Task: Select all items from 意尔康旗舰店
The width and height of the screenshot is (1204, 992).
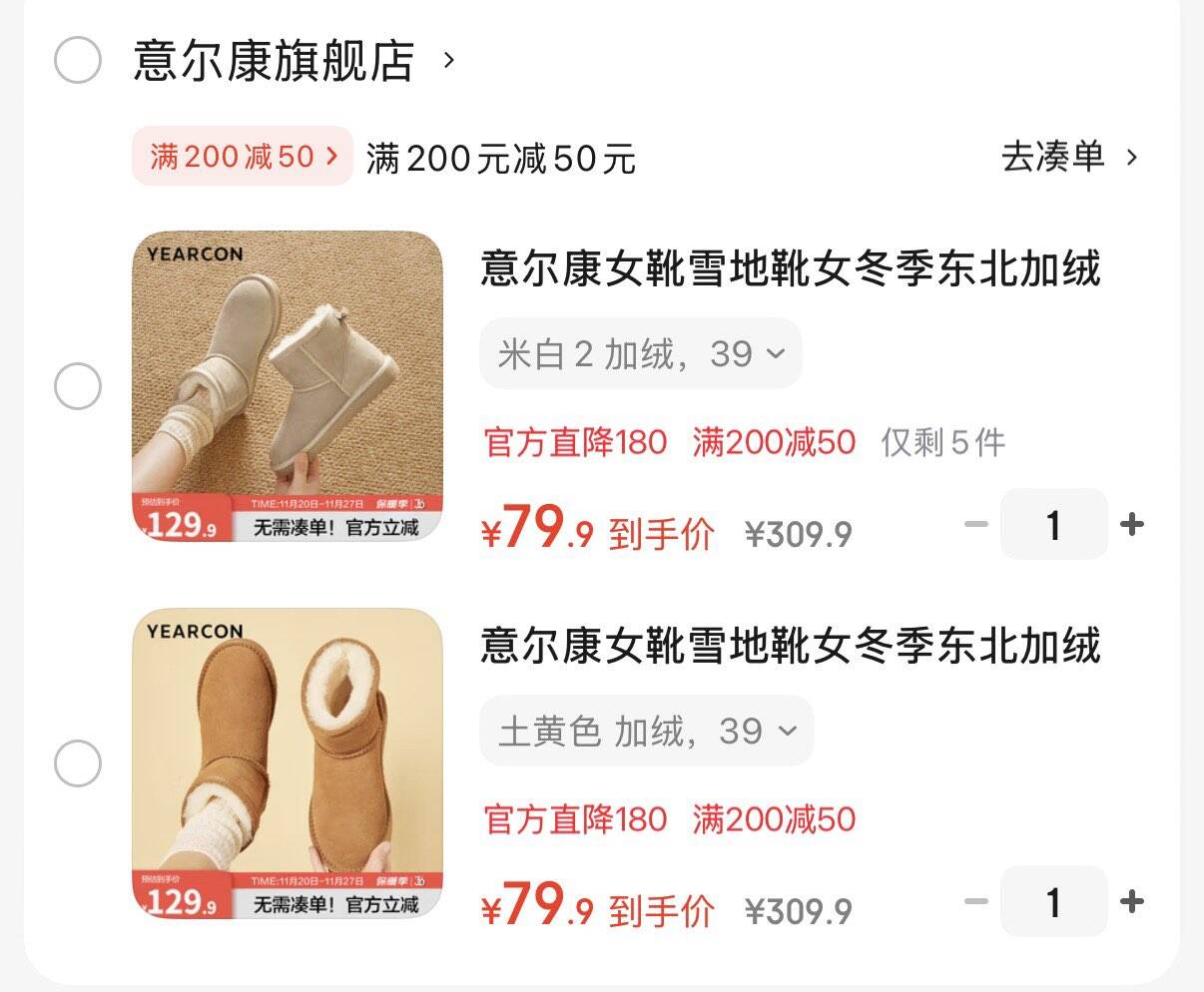Action: click(x=77, y=60)
